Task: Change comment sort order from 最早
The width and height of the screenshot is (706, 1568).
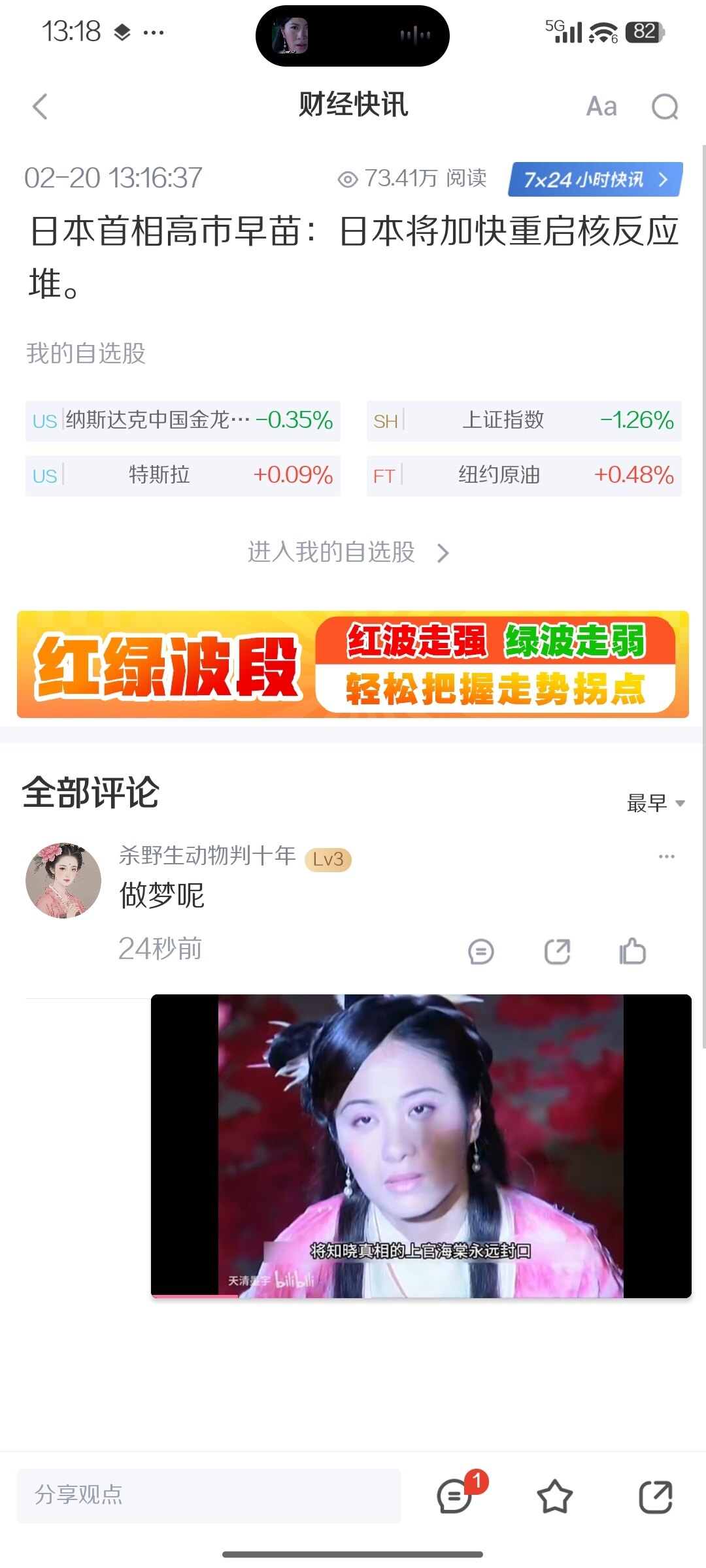Action: (x=655, y=803)
